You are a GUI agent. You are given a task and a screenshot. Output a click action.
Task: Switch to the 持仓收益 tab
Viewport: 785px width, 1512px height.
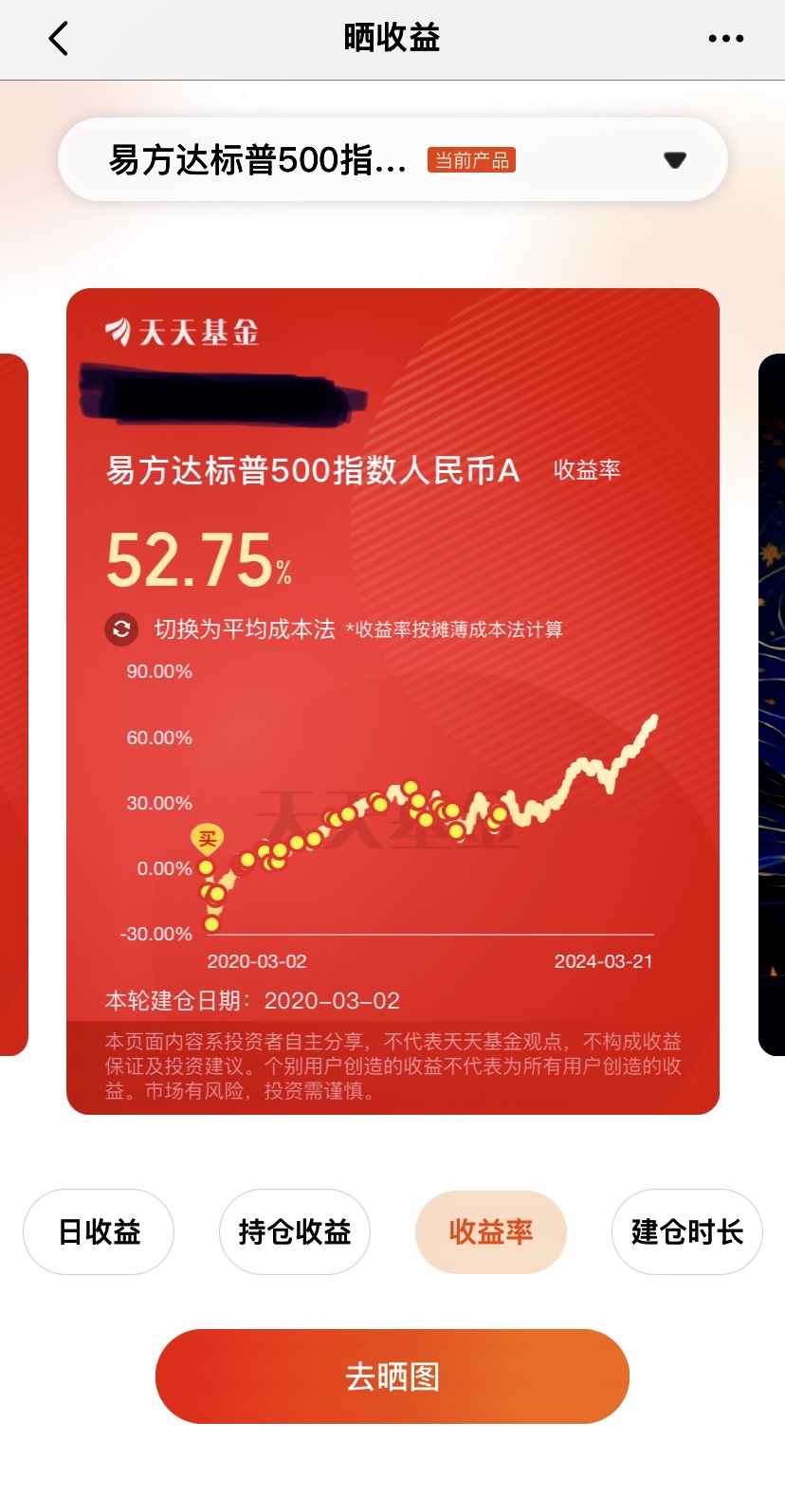click(x=295, y=1231)
